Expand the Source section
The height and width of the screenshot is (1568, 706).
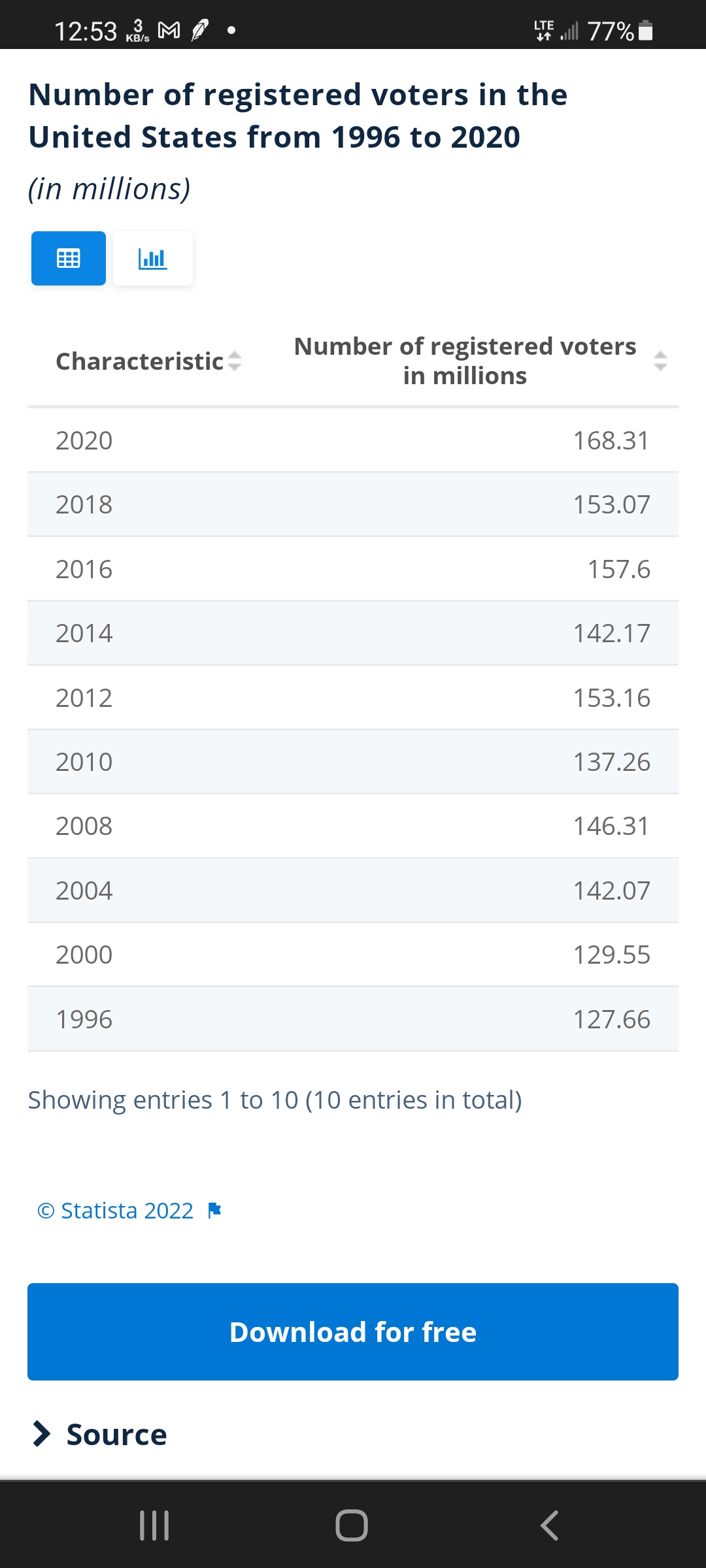(x=101, y=1434)
